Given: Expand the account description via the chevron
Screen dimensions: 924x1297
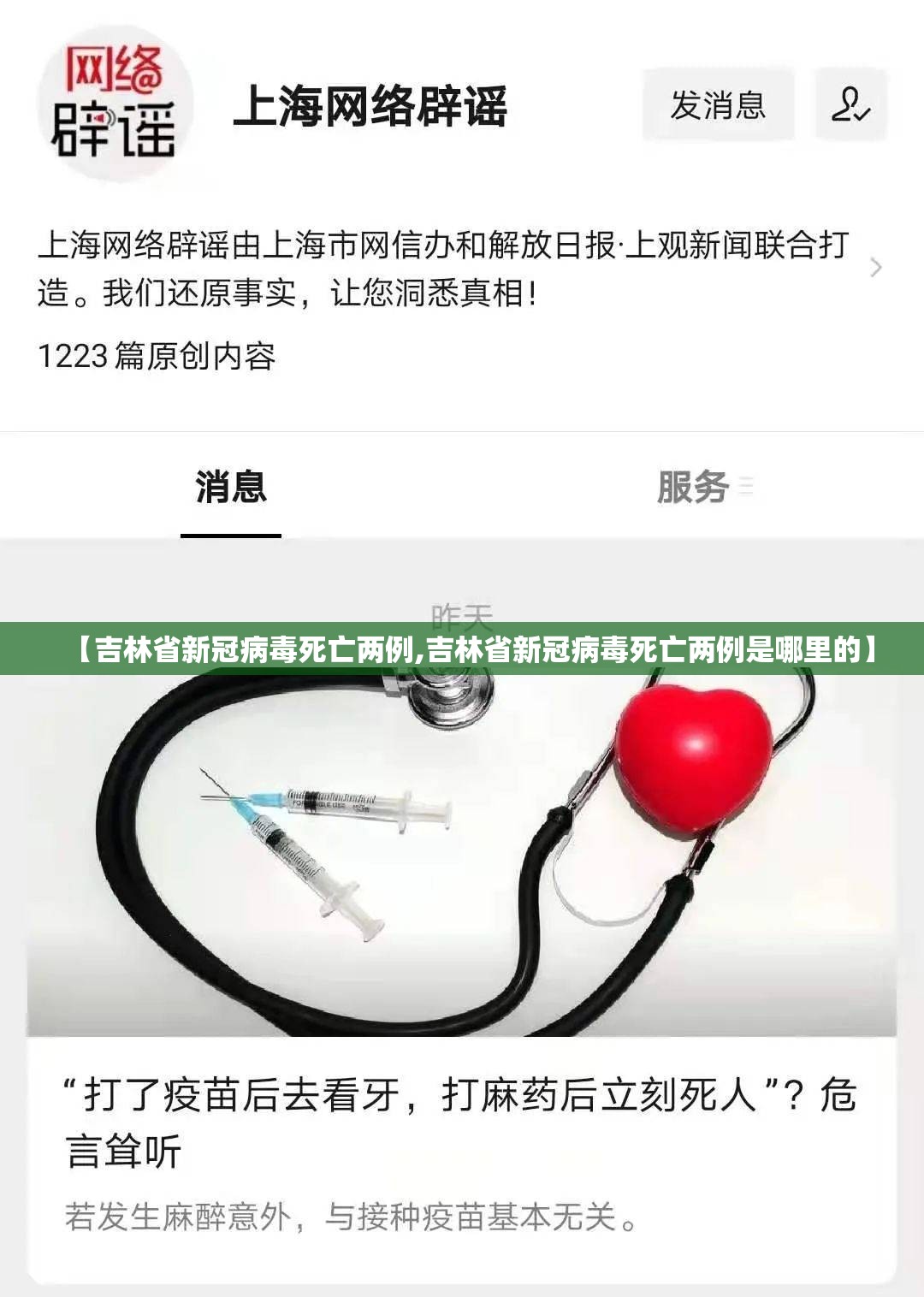Looking at the screenshot, I should point(875,268).
